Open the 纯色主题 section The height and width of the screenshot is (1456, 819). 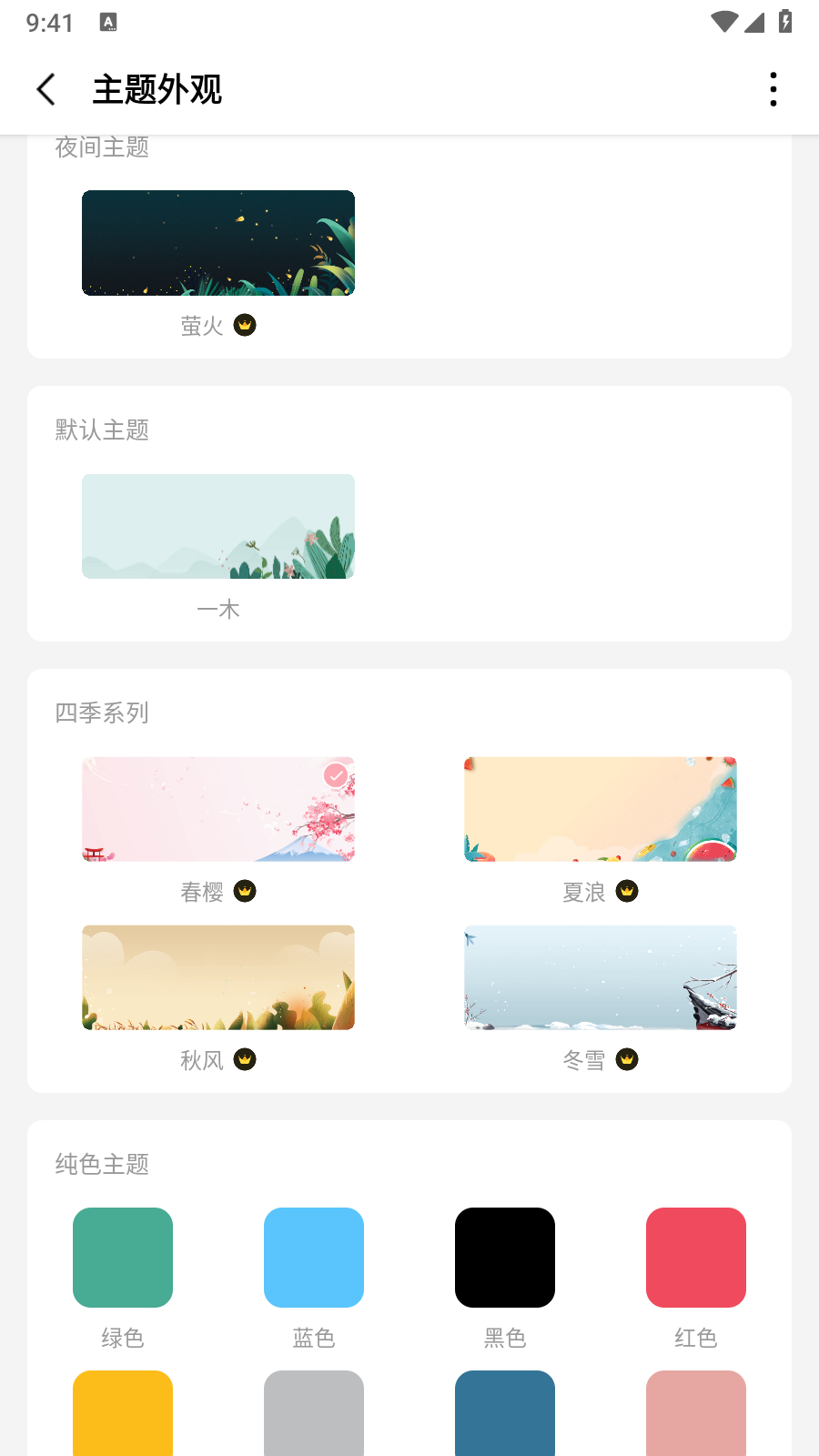103,1165
